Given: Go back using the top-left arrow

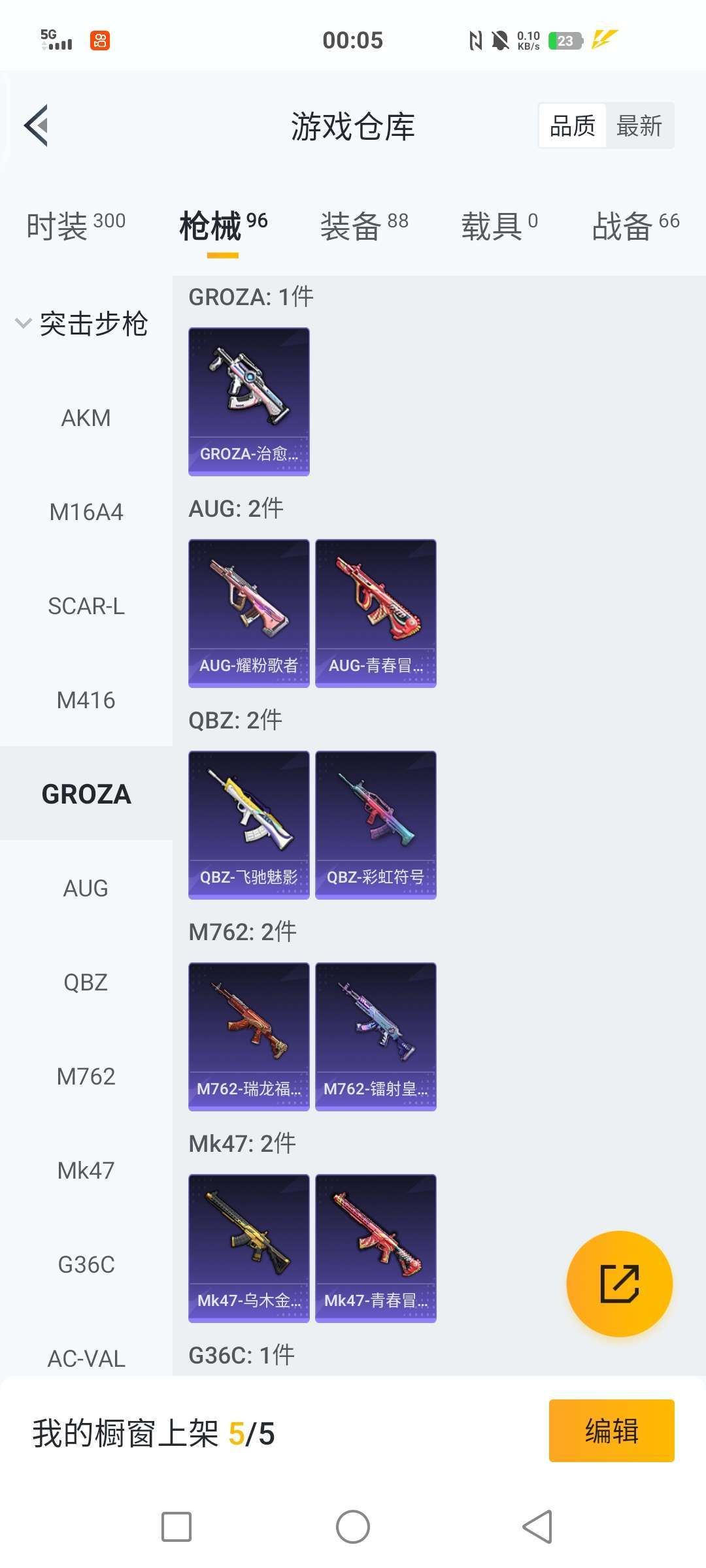Looking at the screenshot, I should pos(37,125).
